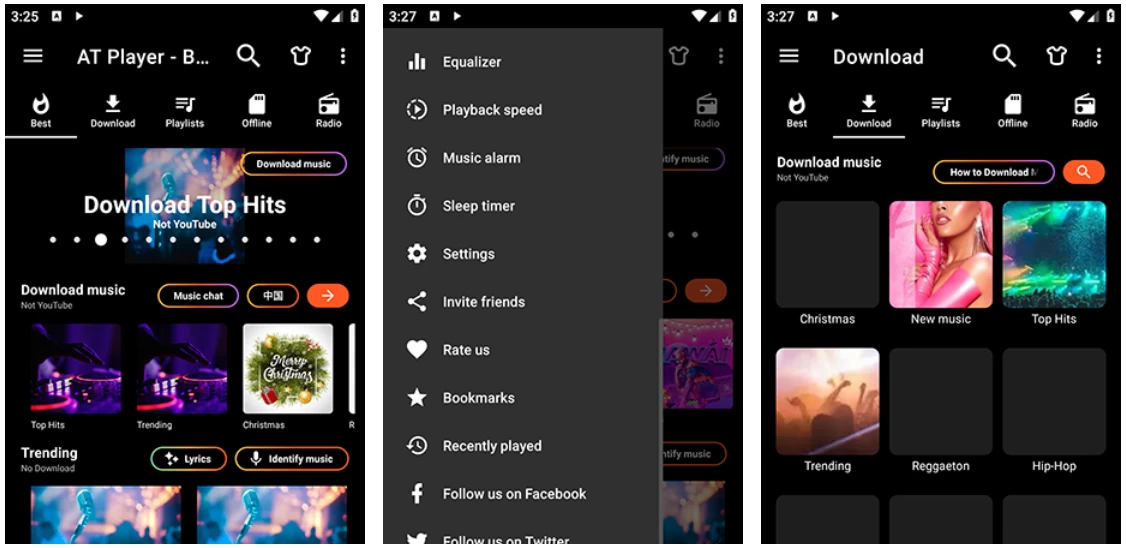View Recently played tracks
1126x548 pixels.
click(492, 446)
